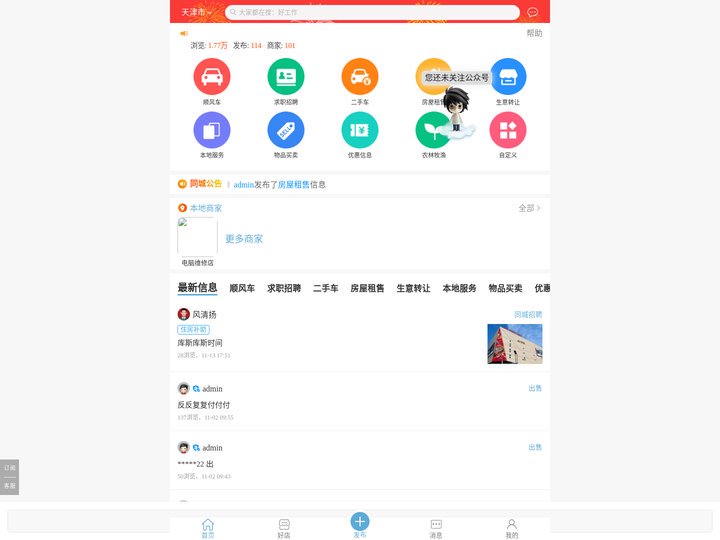This screenshot has width=720, height=540.
Task: Open the 天津市 city selector
Action: (x=196, y=12)
